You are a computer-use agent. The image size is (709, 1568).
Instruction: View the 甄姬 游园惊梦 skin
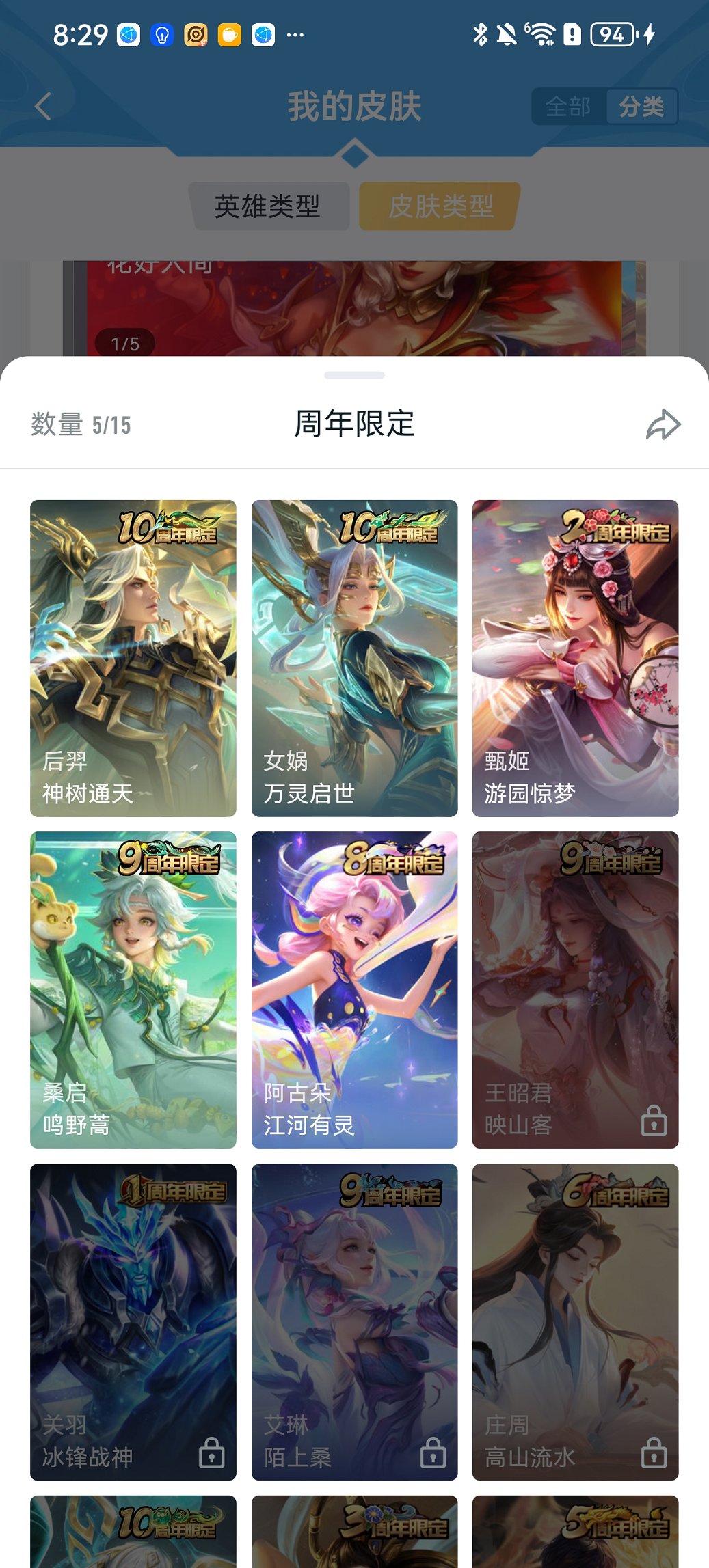click(x=575, y=658)
